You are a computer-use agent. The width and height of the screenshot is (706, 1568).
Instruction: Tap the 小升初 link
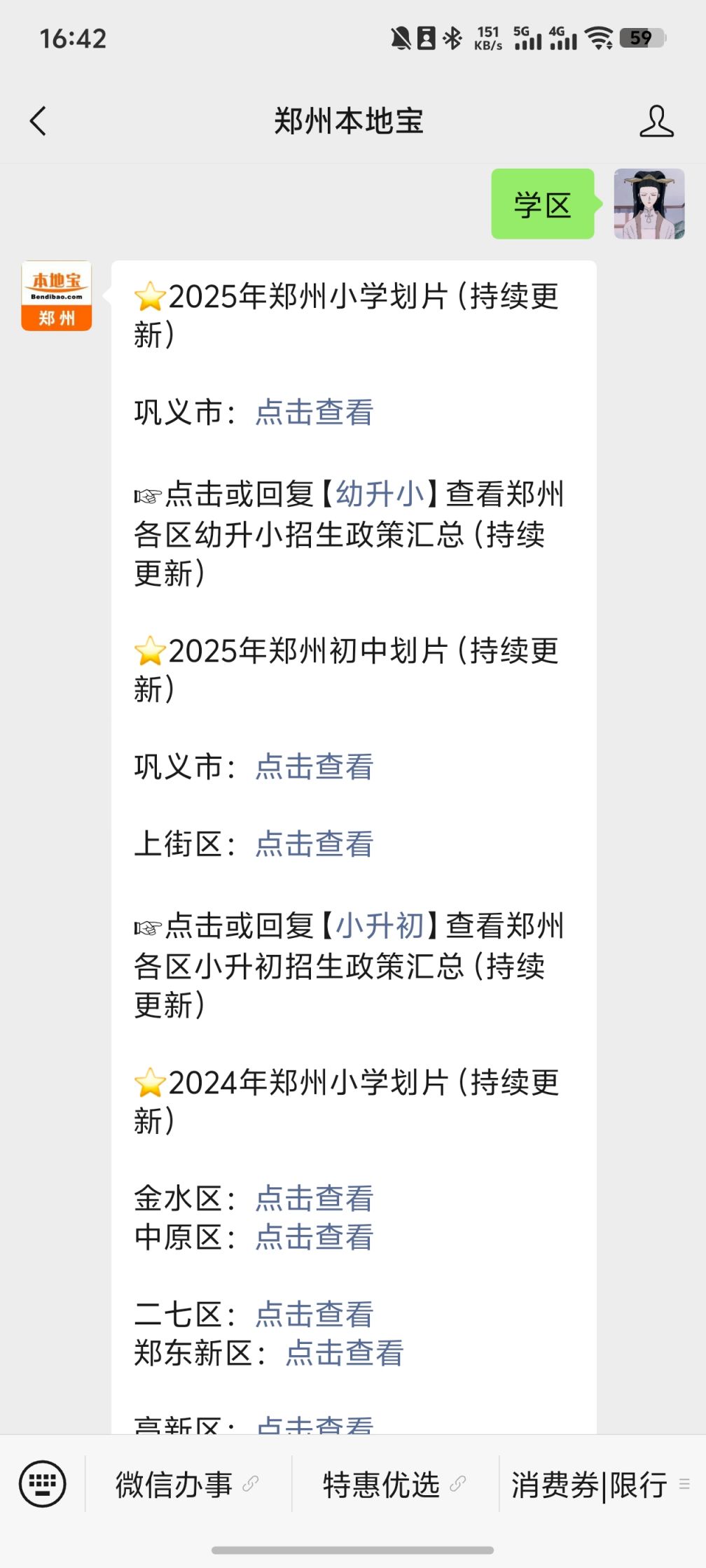(x=380, y=926)
